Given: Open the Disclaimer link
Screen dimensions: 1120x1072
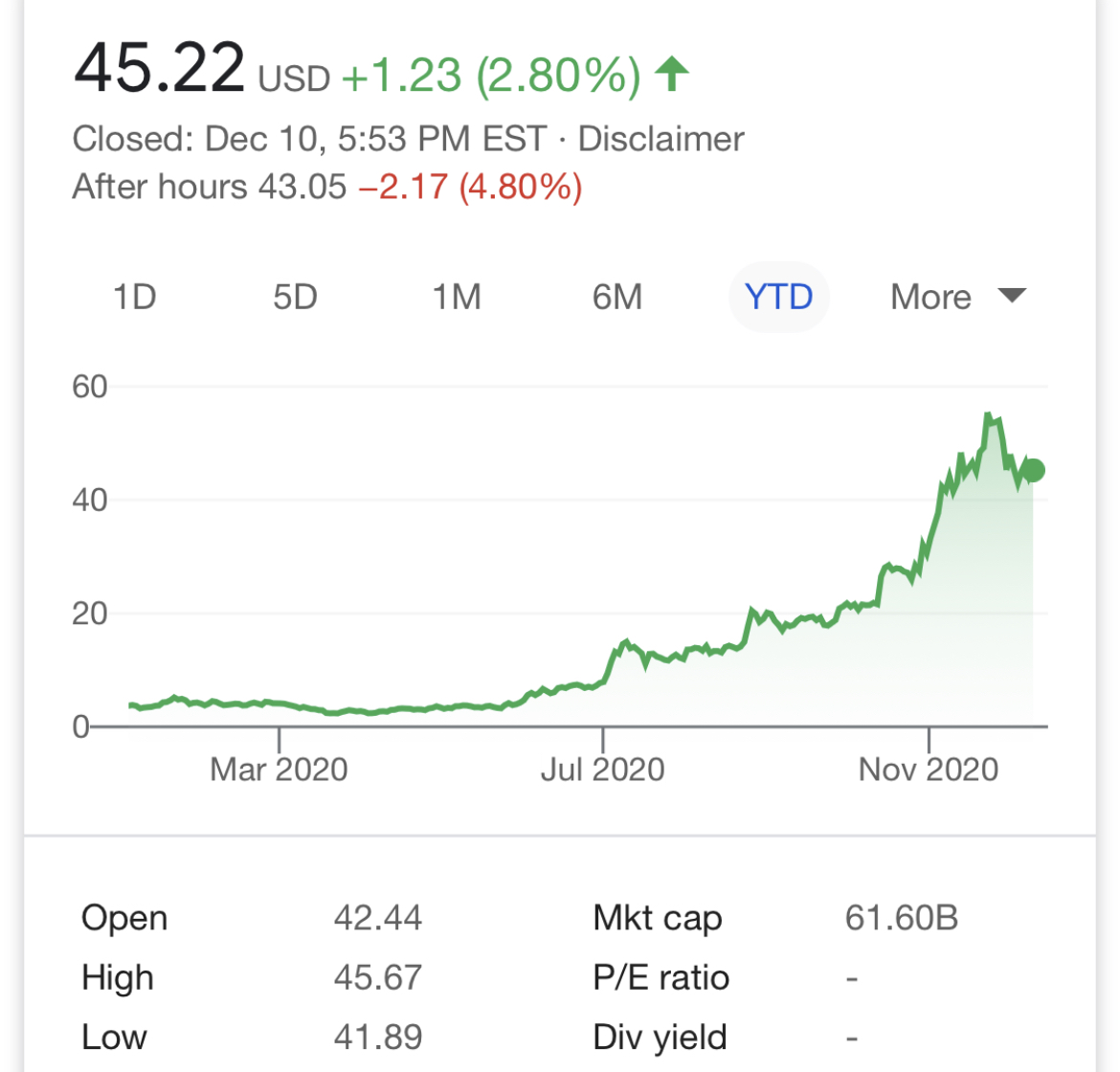Looking at the screenshot, I should tap(661, 140).
